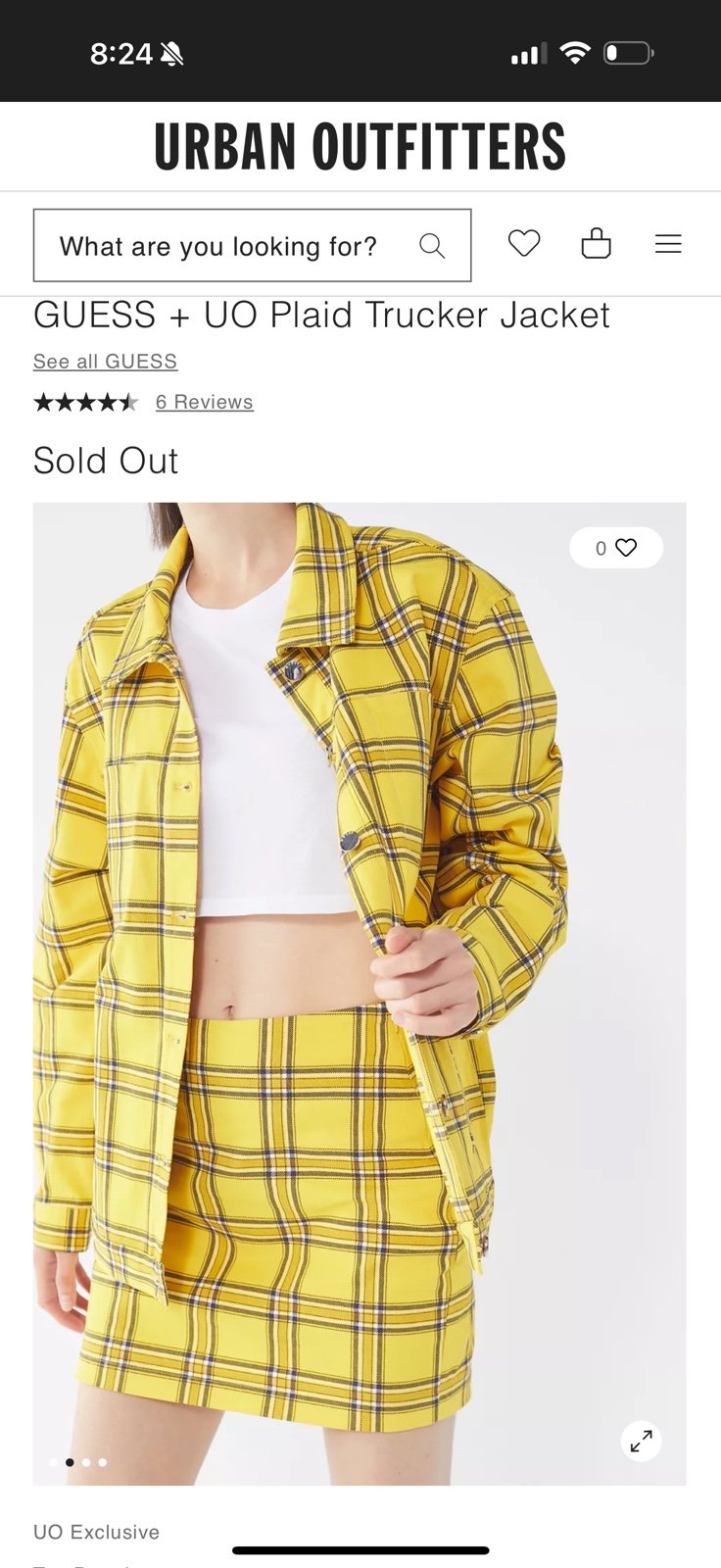This screenshot has height=1568, width=721.
Task: Tap the search field "What are you looking for?"
Action: (x=252, y=245)
